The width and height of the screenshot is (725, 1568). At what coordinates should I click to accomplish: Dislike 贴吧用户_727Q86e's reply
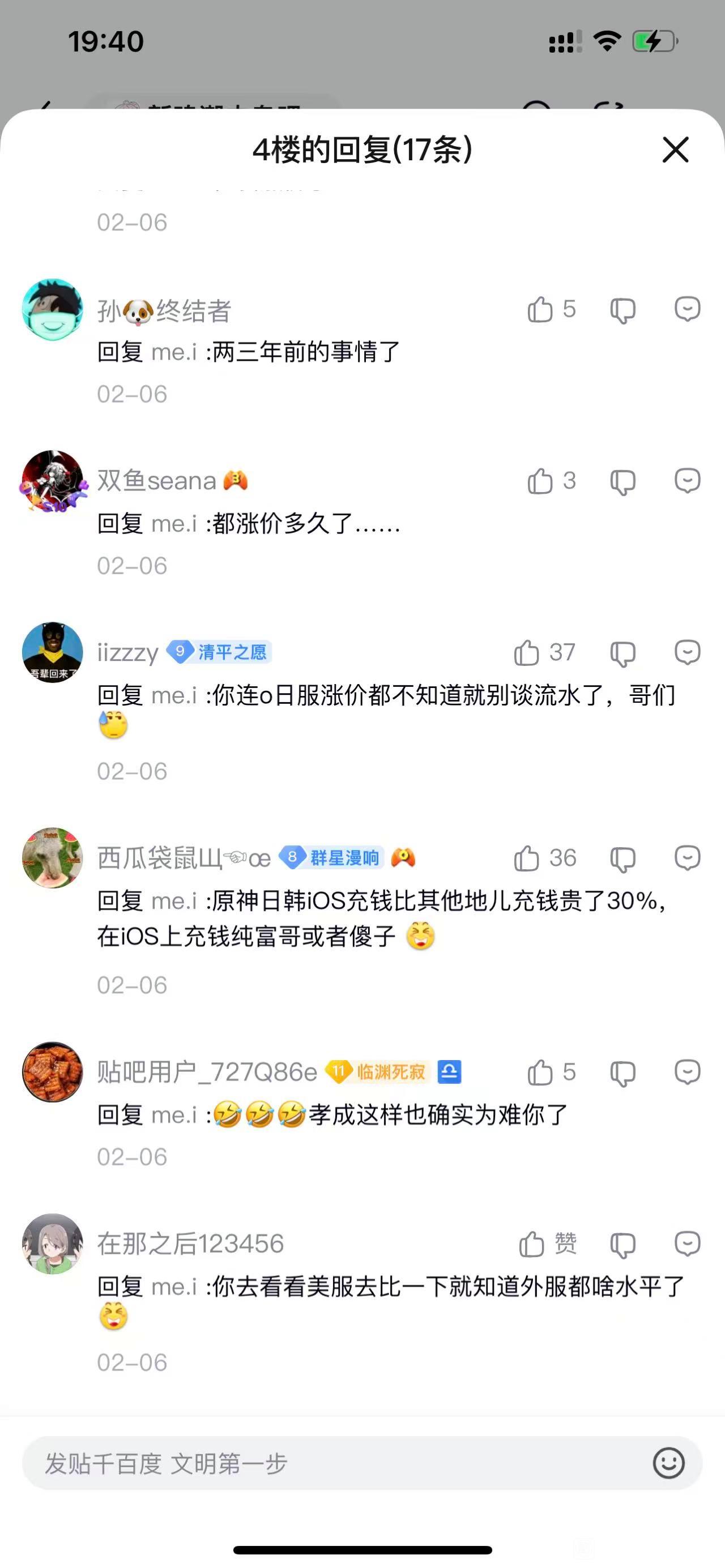click(x=622, y=1073)
